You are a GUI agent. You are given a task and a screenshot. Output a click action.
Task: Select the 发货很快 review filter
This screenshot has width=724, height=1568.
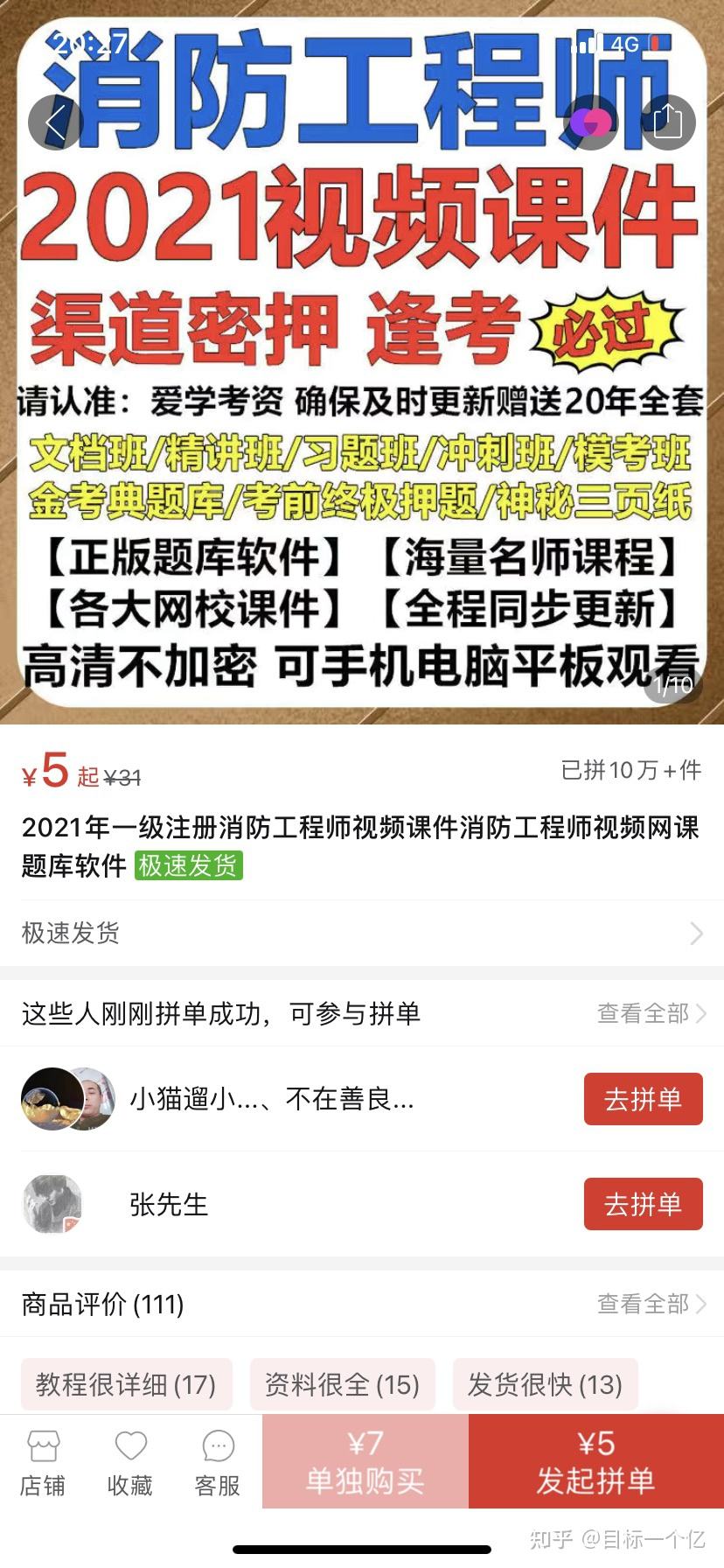546,1384
